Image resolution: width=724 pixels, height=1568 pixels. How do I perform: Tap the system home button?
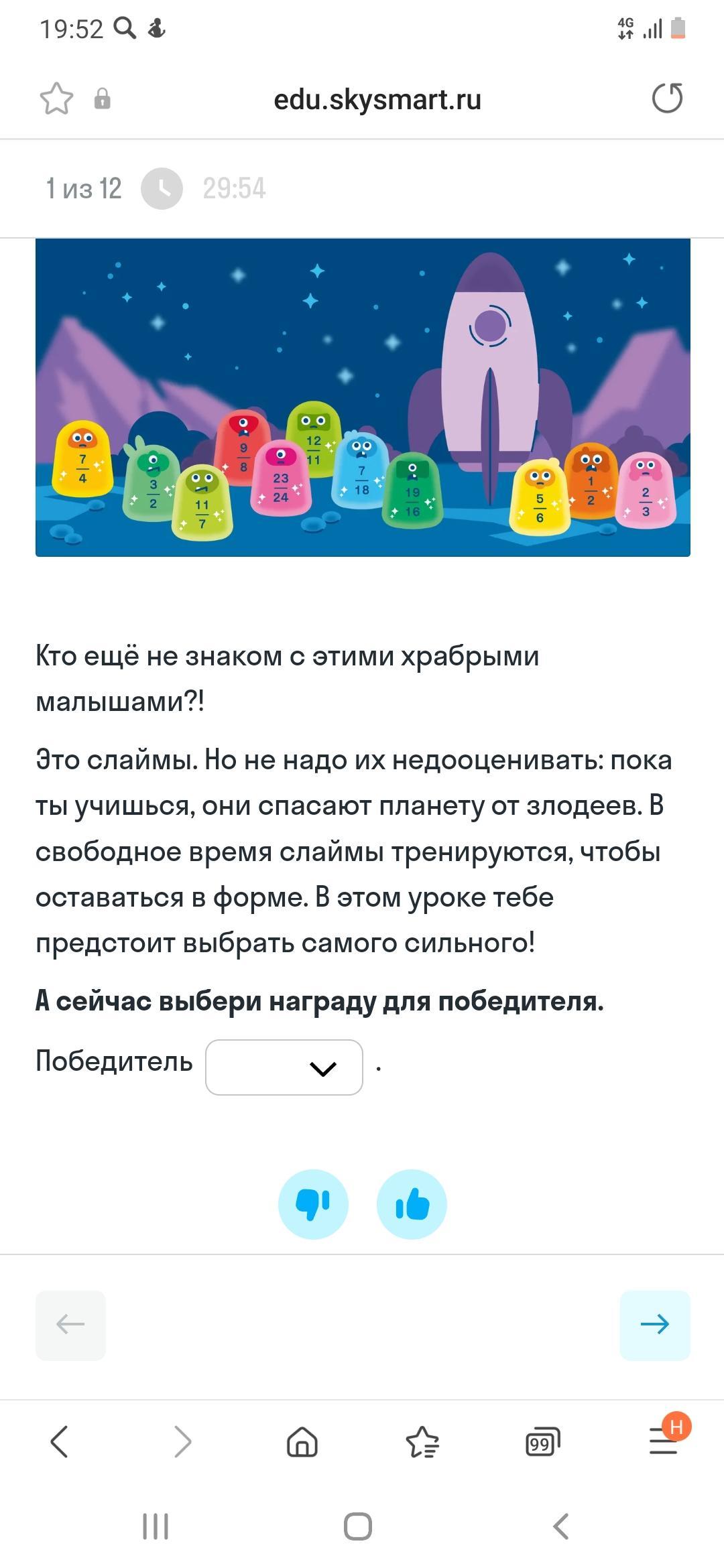tap(358, 1527)
